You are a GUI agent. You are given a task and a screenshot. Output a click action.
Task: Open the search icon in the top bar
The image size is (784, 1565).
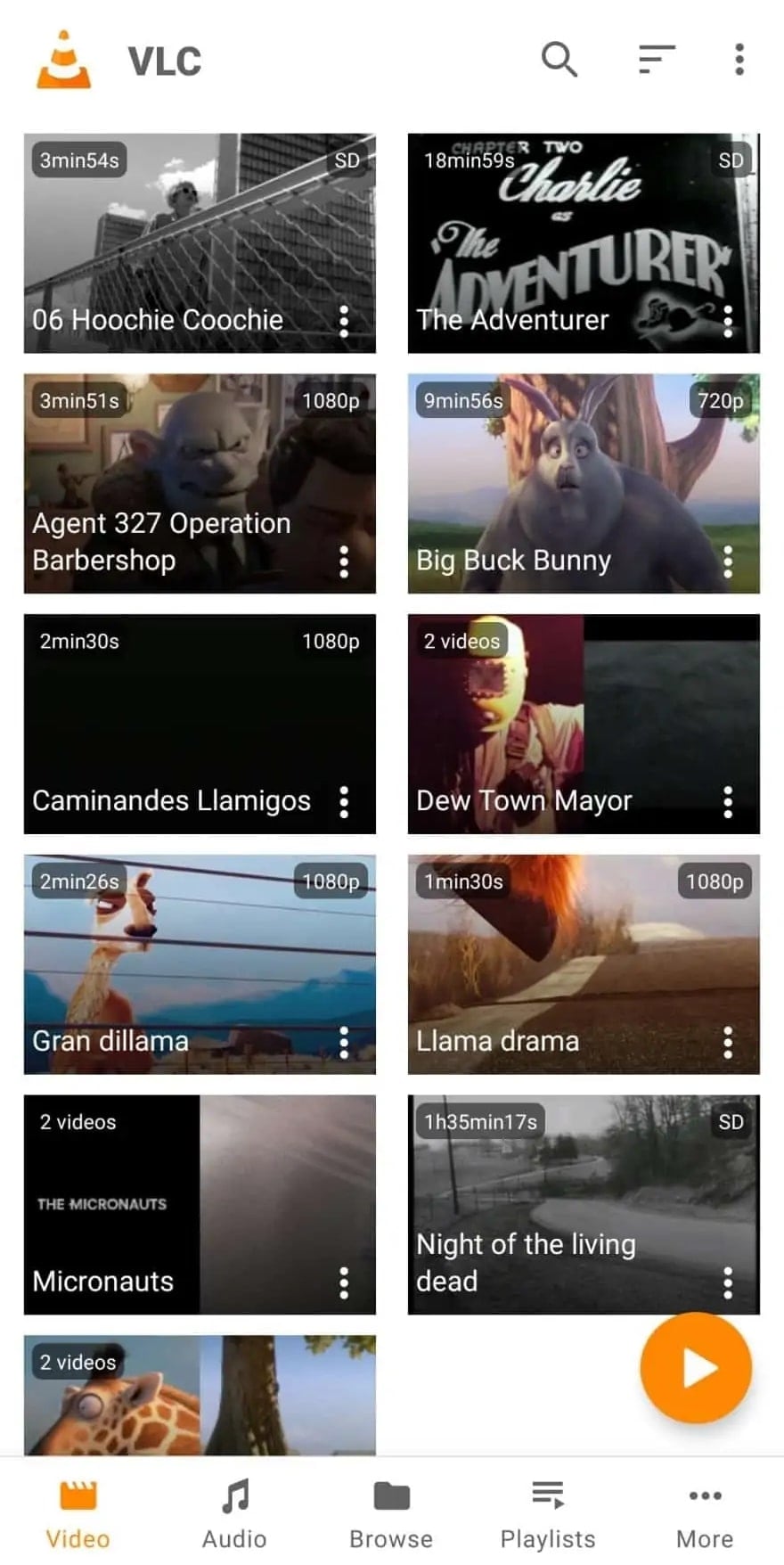click(559, 60)
